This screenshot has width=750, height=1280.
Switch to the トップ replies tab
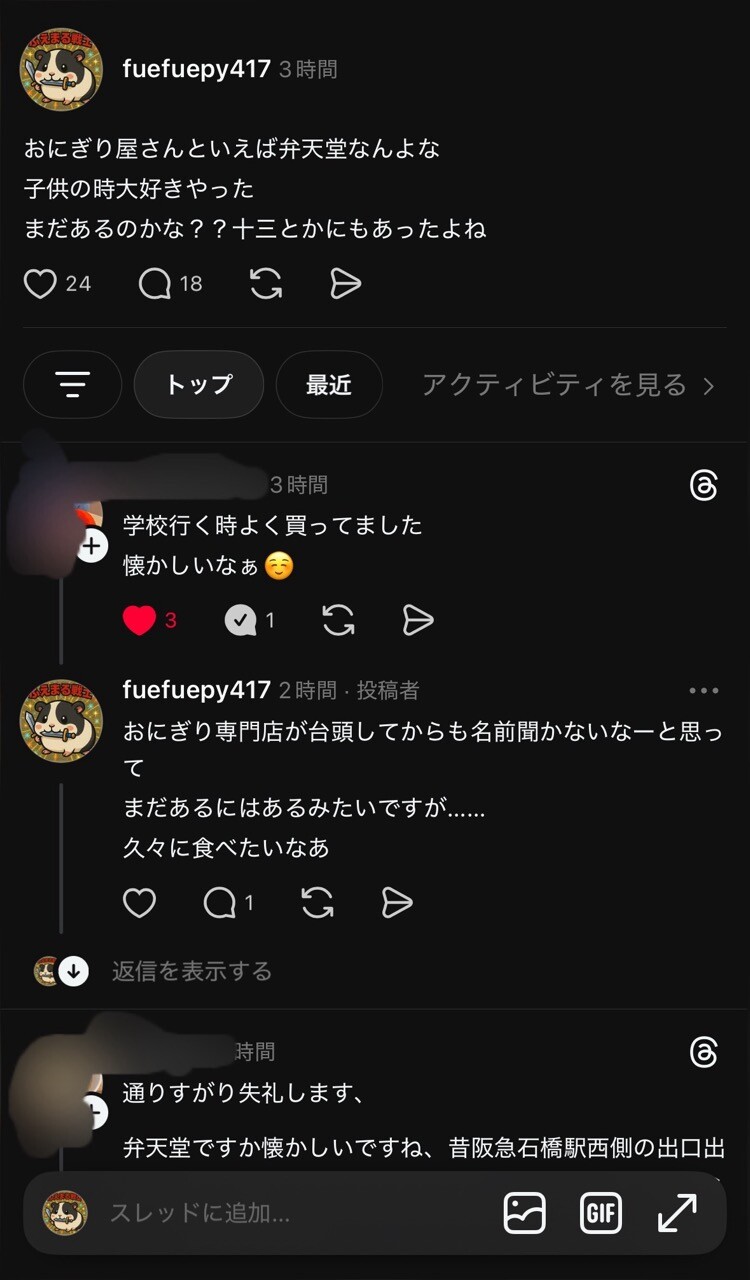point(198,384)
